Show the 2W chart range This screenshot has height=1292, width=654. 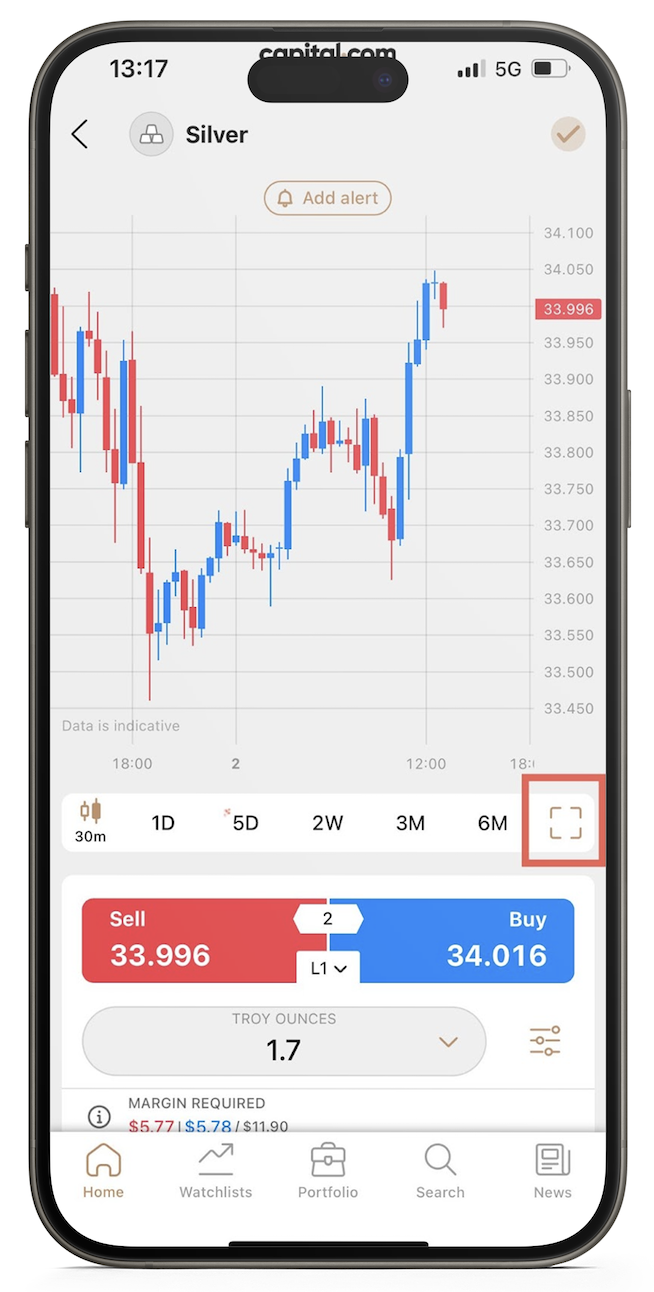327,823
